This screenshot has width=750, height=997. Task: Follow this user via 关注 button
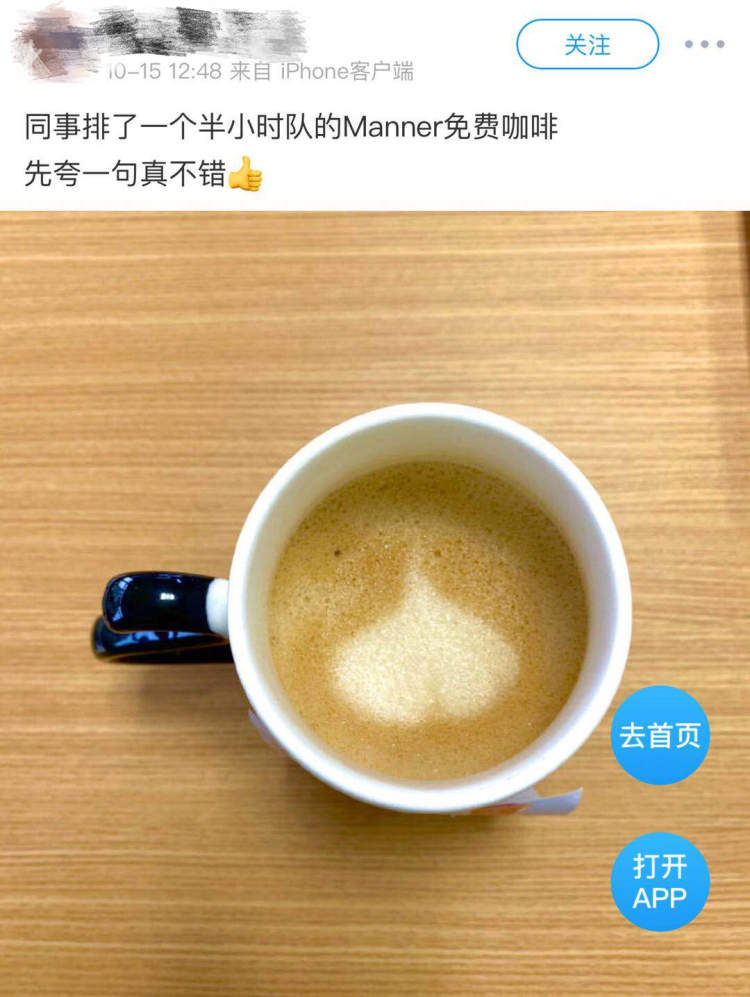point(587,45)
